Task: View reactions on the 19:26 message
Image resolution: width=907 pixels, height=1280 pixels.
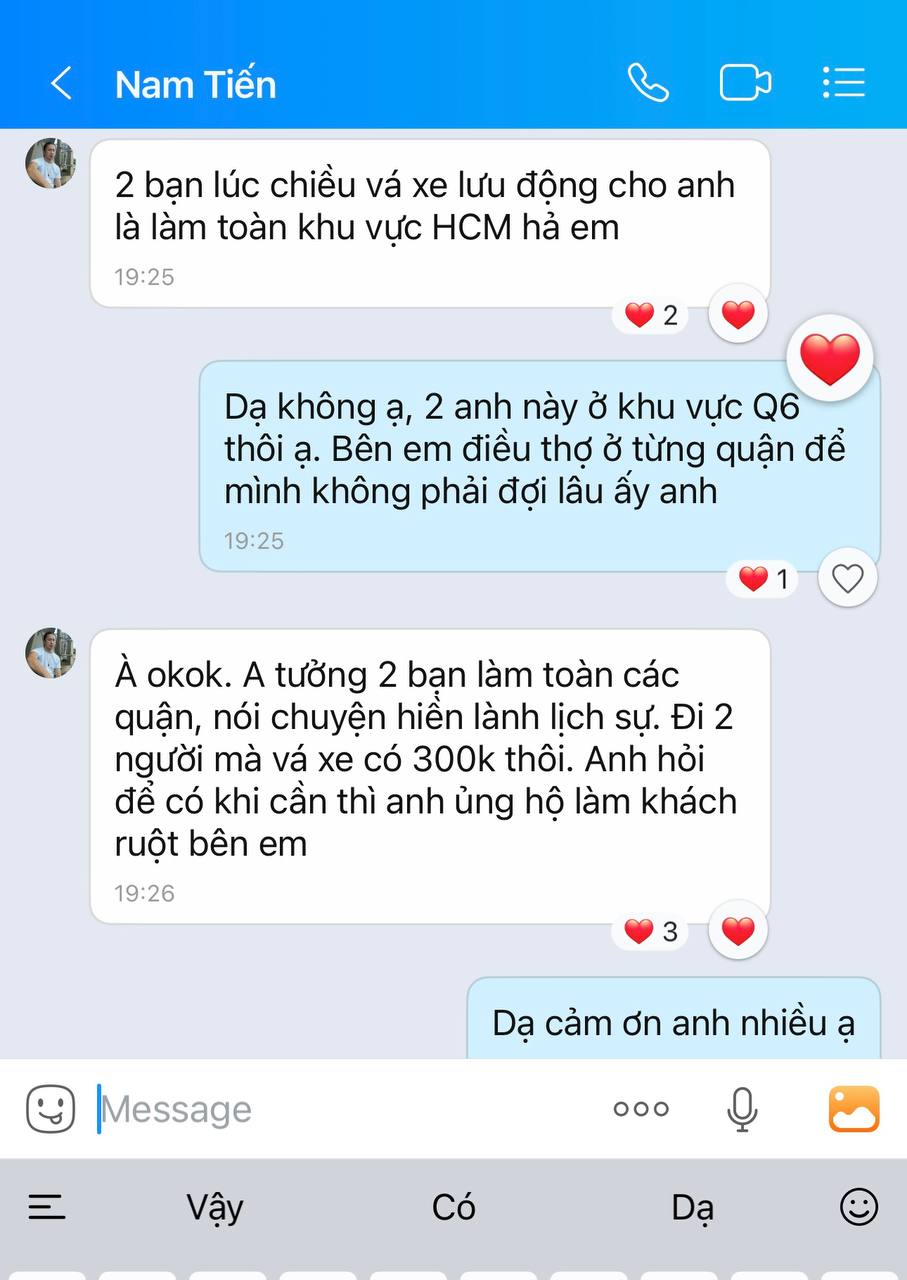Action: click(x=651, y=932)
